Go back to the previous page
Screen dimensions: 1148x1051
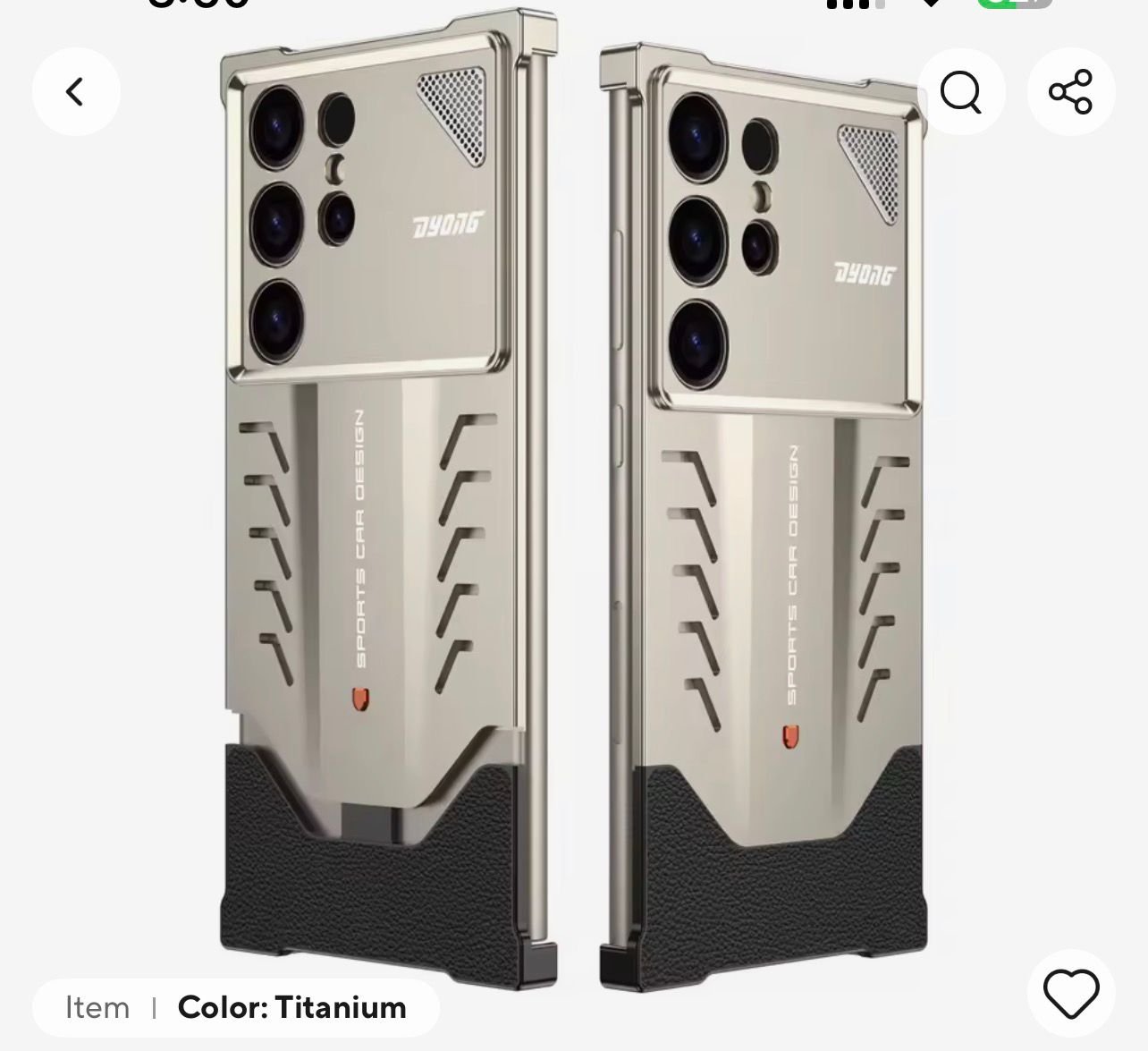(76, 91)
